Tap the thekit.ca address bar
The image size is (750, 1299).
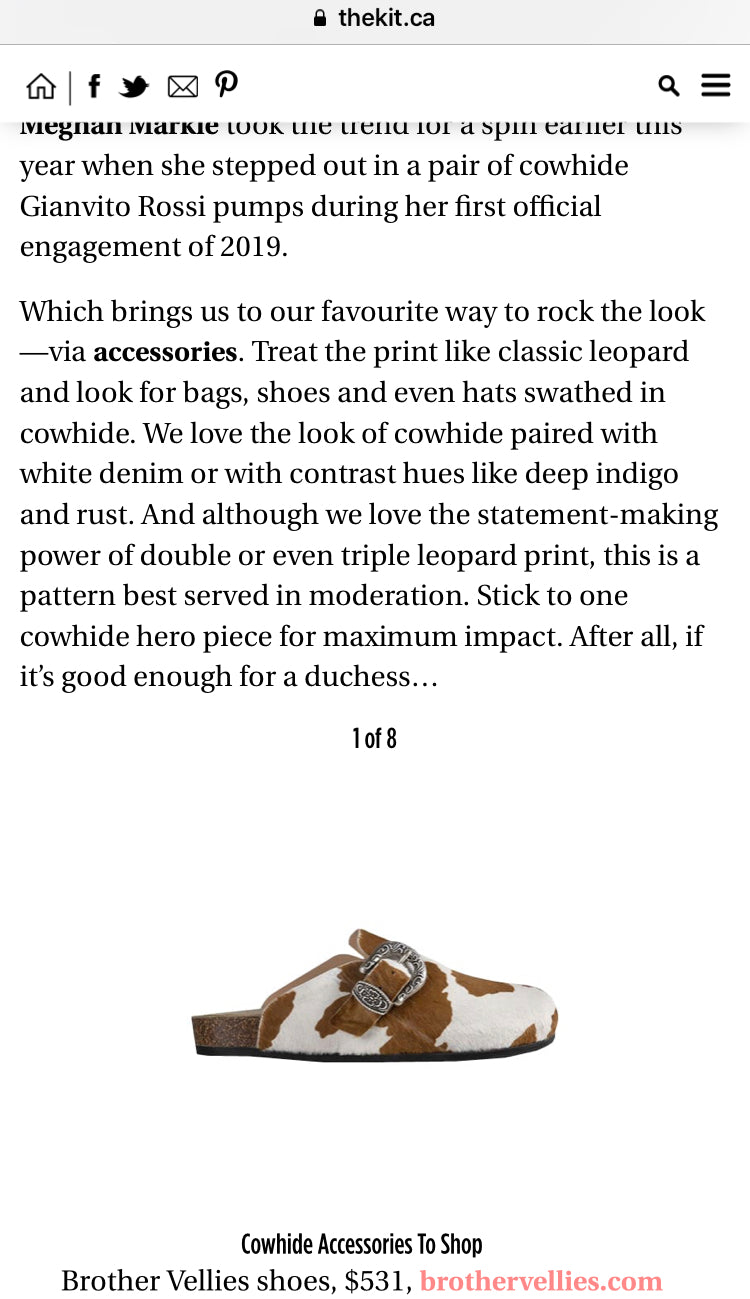375,18
